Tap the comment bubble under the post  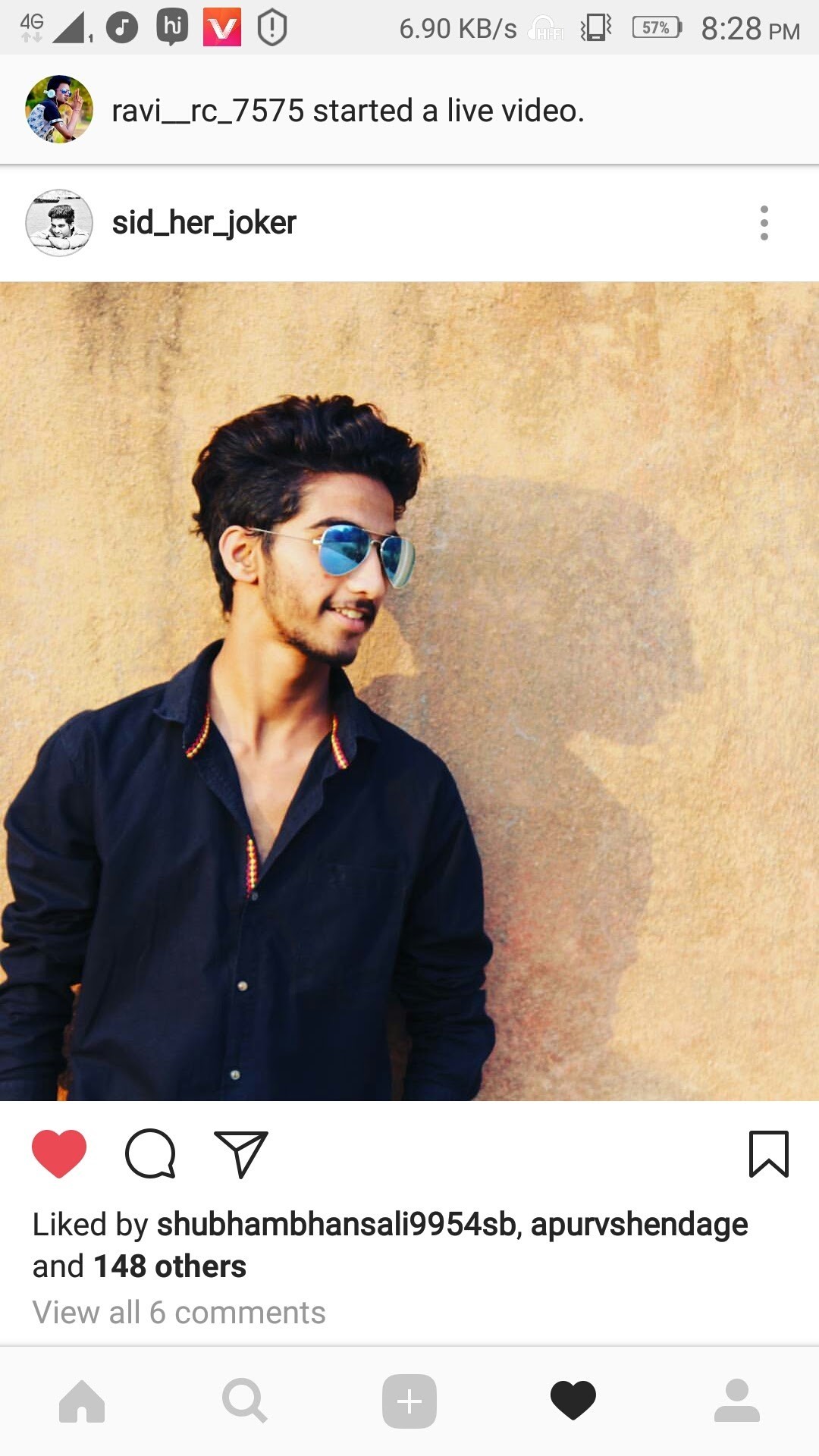click(150, 1153)
